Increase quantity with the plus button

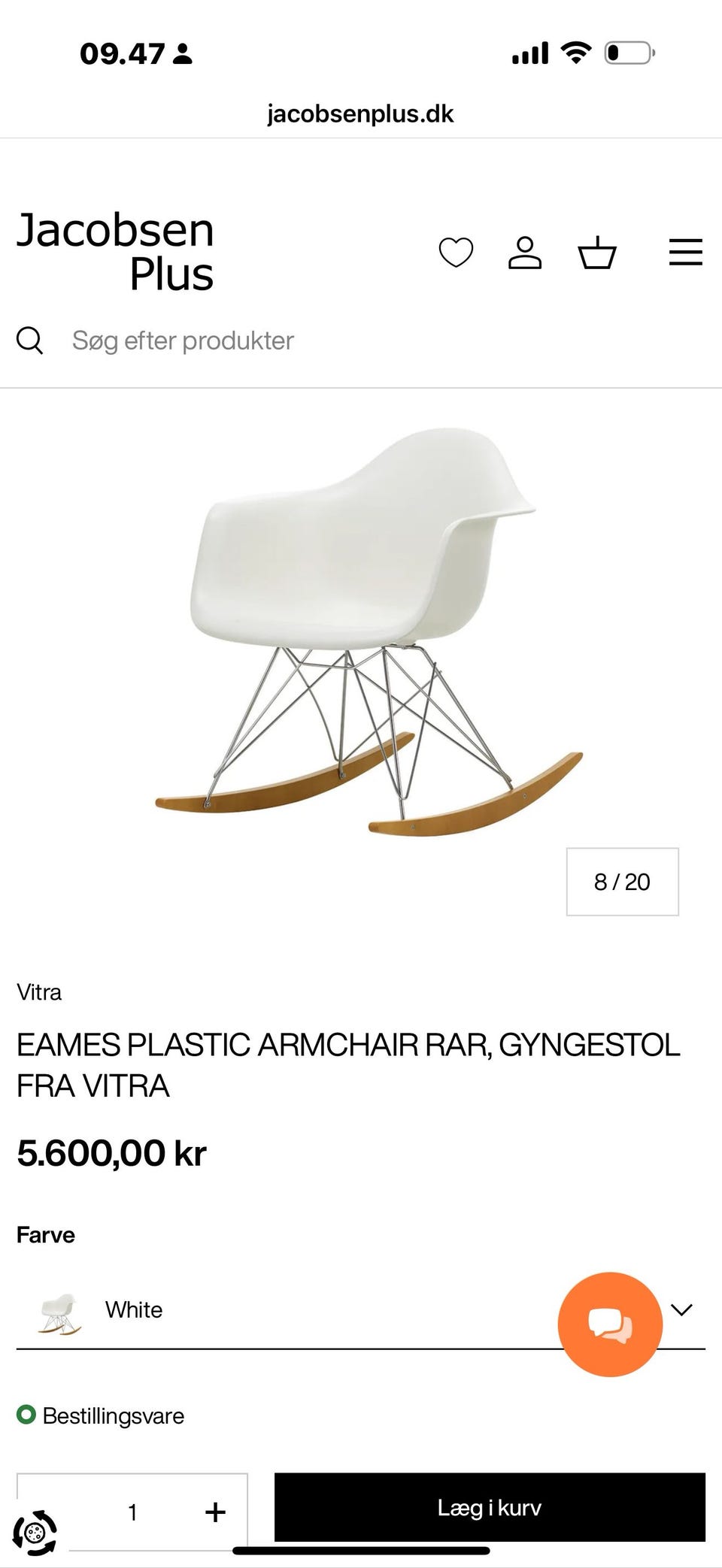[x=215, y=1512]
